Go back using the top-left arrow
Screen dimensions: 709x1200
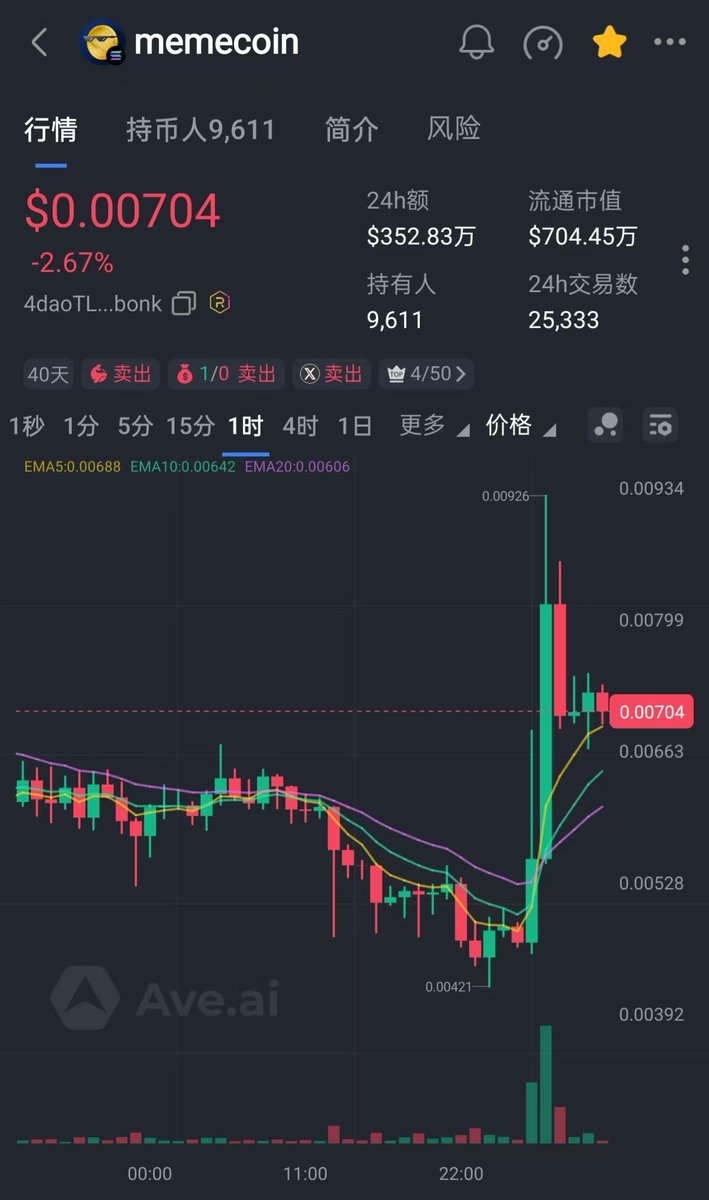tap(40, 43)
